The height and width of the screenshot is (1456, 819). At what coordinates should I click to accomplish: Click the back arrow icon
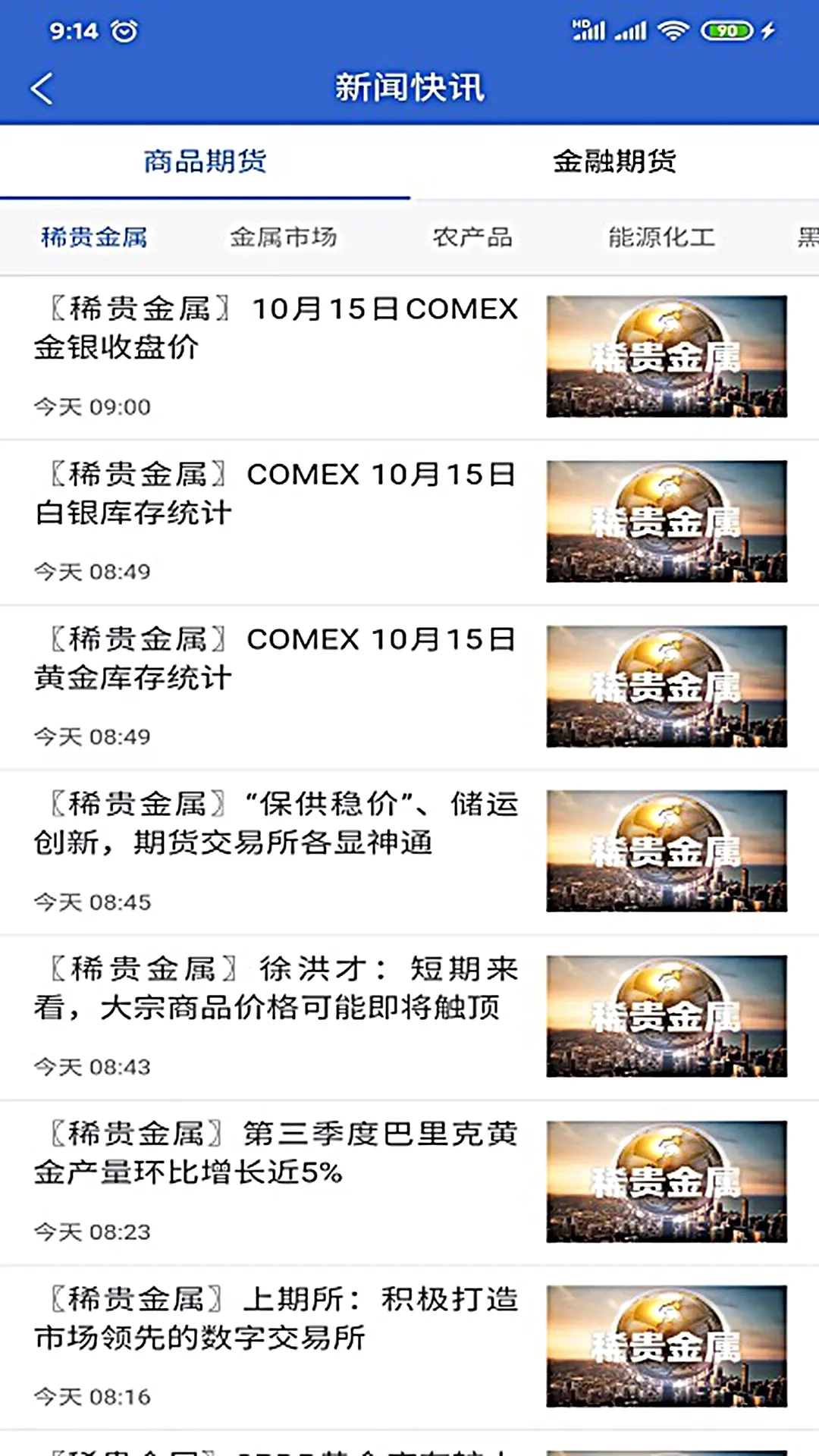[42, 87]
